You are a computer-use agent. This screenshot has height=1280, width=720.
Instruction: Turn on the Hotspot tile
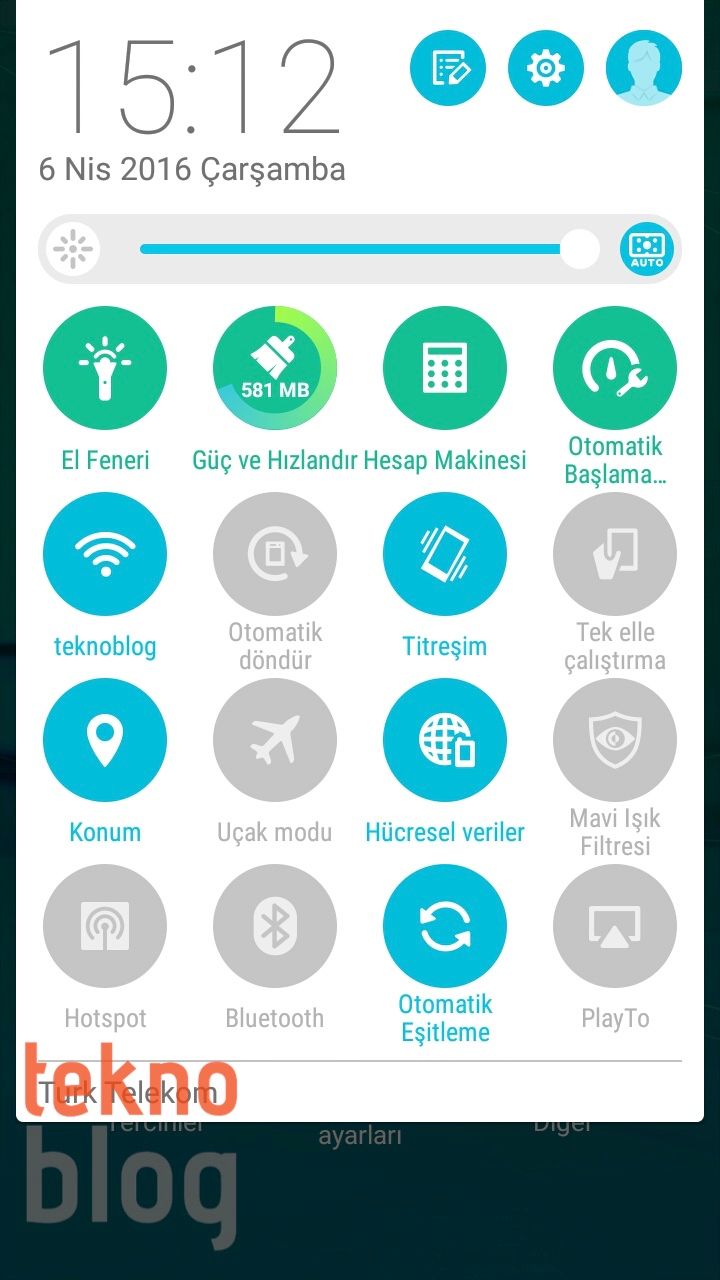[105, 926]
